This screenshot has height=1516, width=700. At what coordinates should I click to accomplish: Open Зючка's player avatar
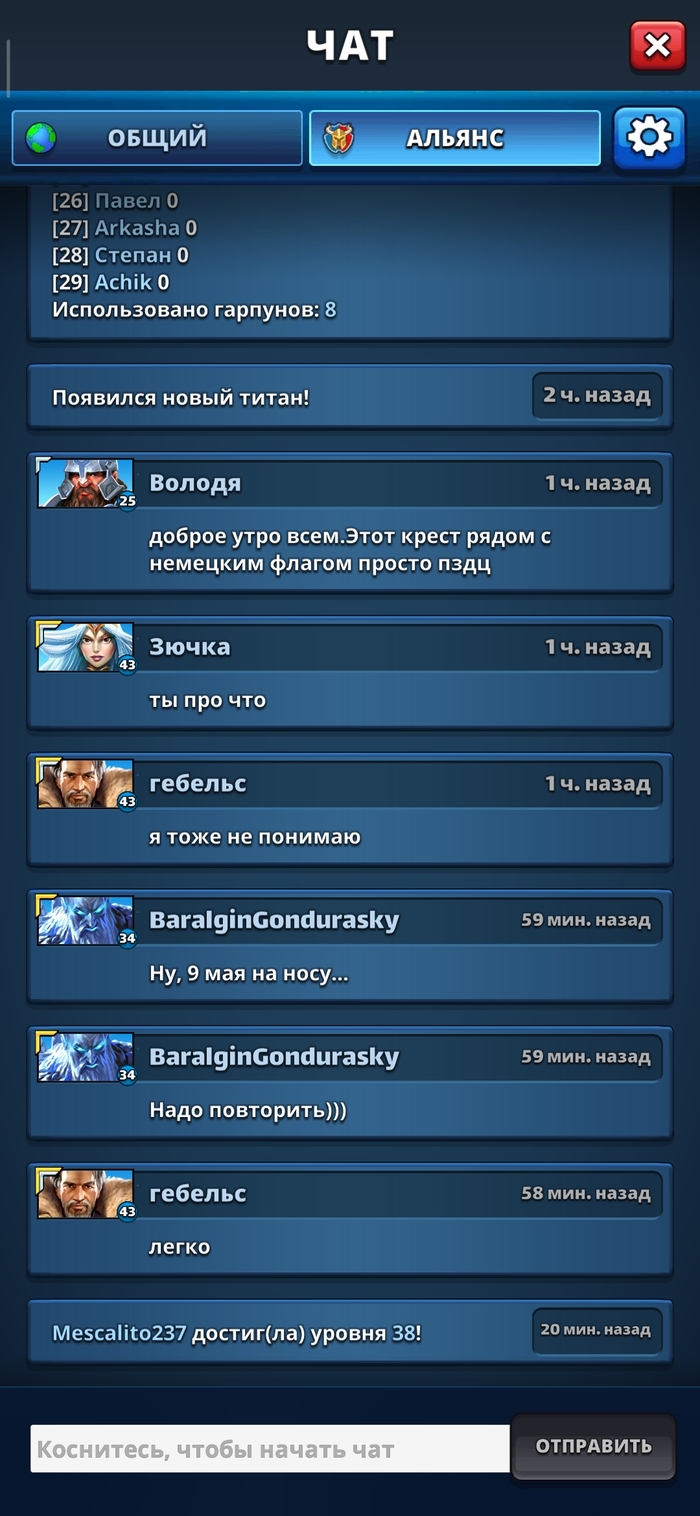(85, 648)
